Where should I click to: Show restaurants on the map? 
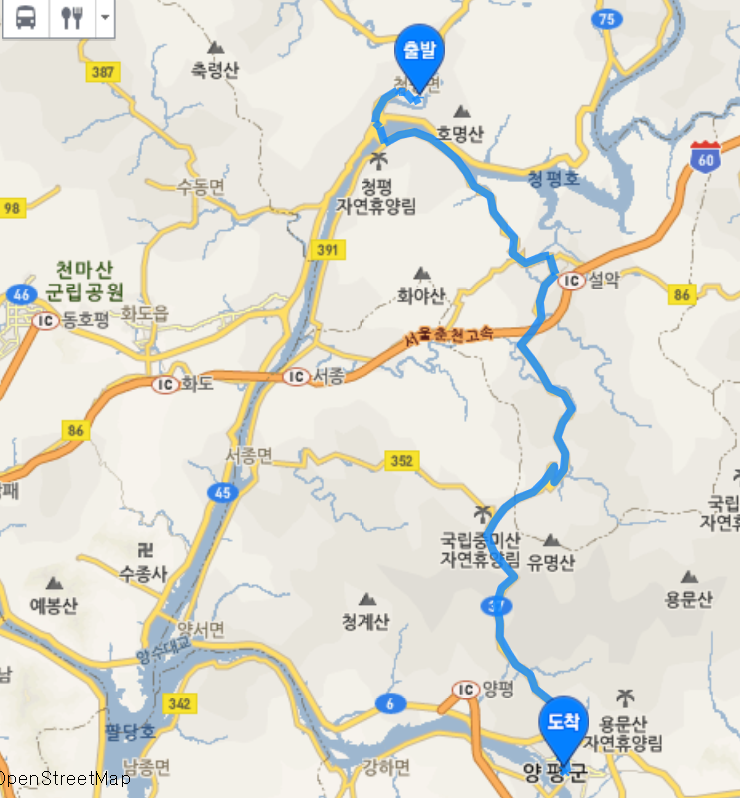pyautogui.click(x=71, y=18)
